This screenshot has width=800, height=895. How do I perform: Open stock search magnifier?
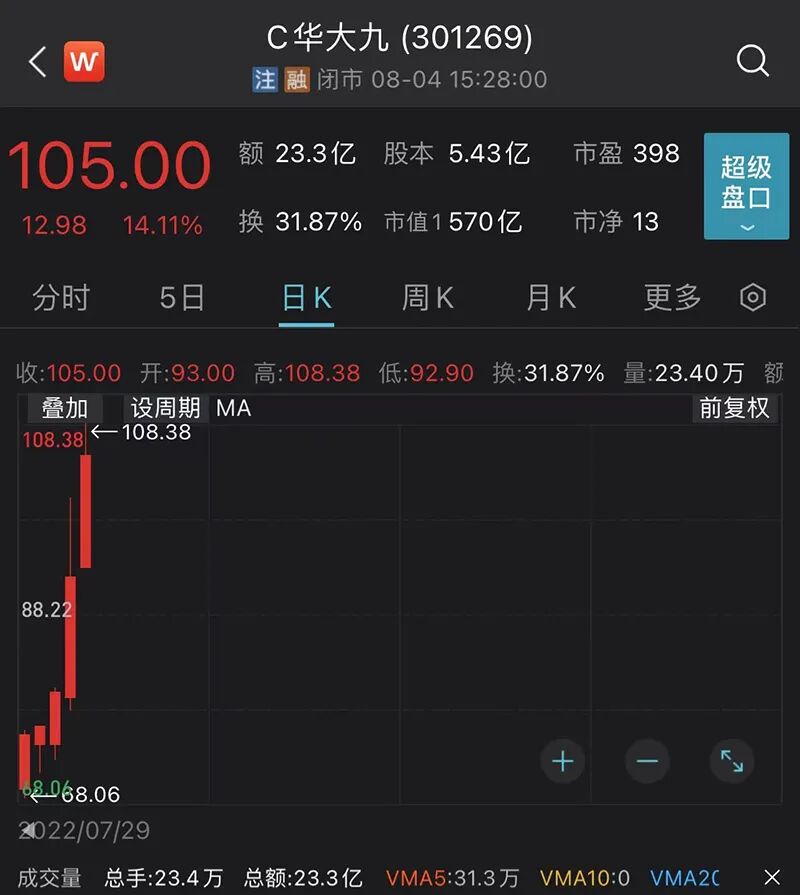(x=752, y=61)
